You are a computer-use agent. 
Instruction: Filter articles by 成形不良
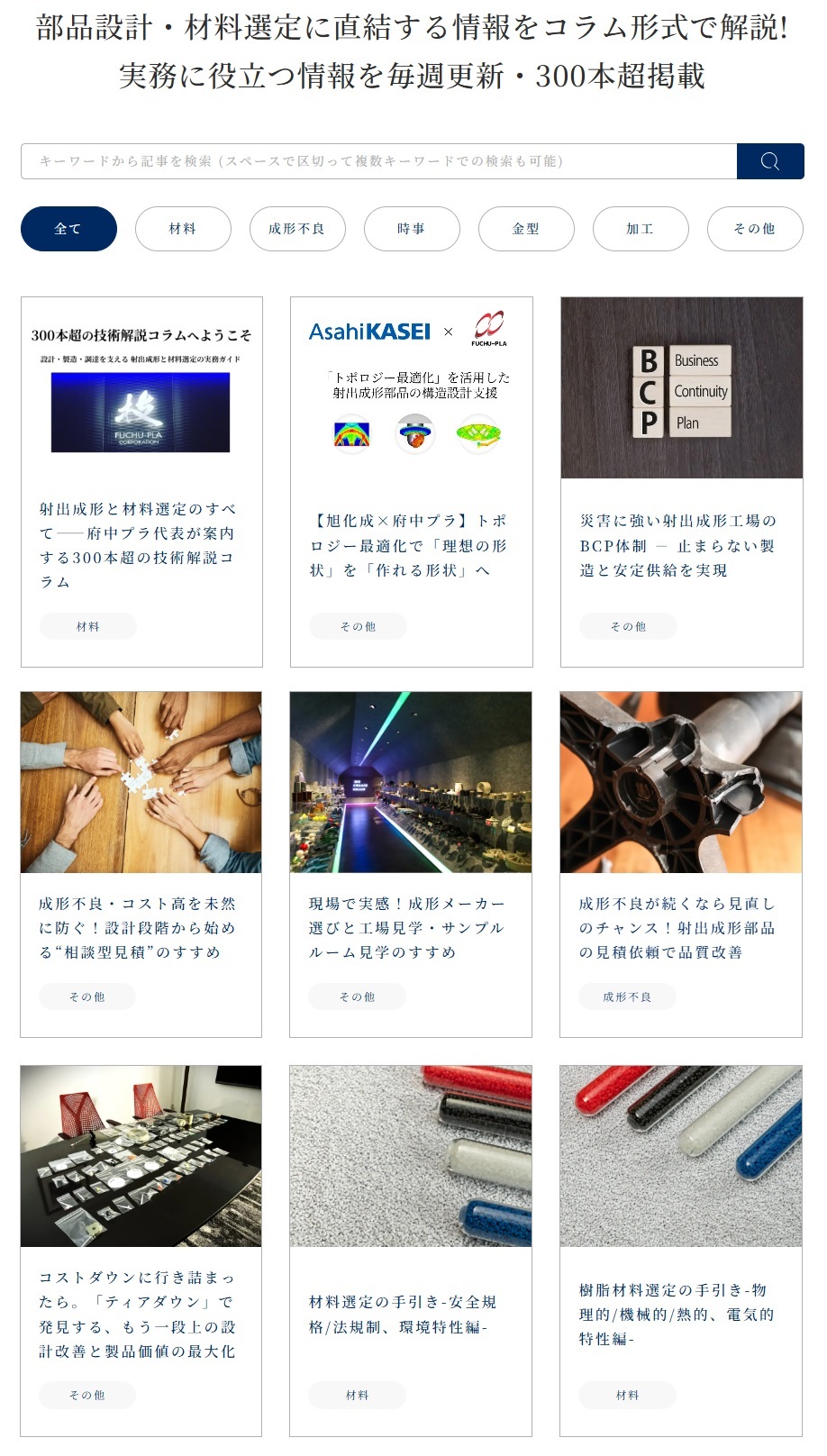pyautogui.click(x=297, y=229)
